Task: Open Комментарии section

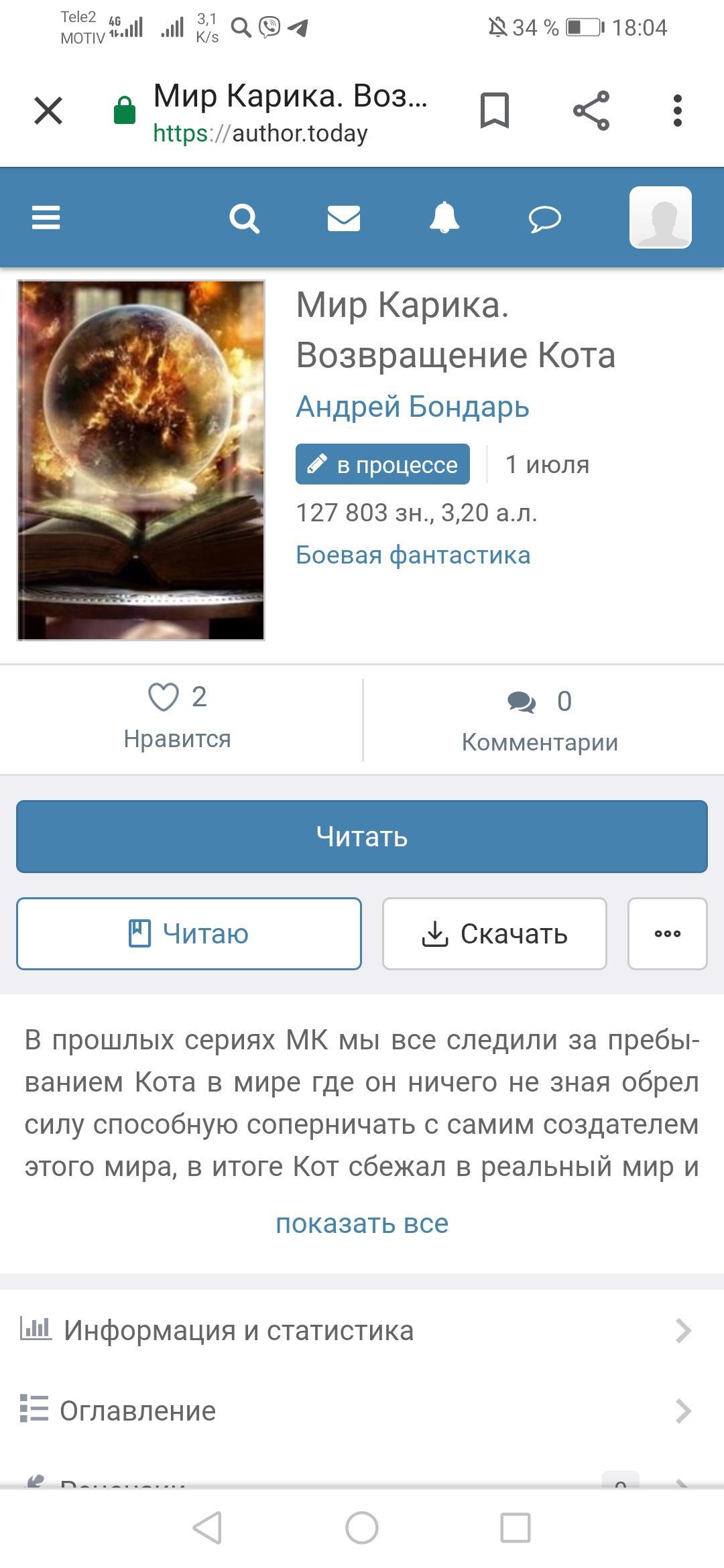Action: point(540,720)
